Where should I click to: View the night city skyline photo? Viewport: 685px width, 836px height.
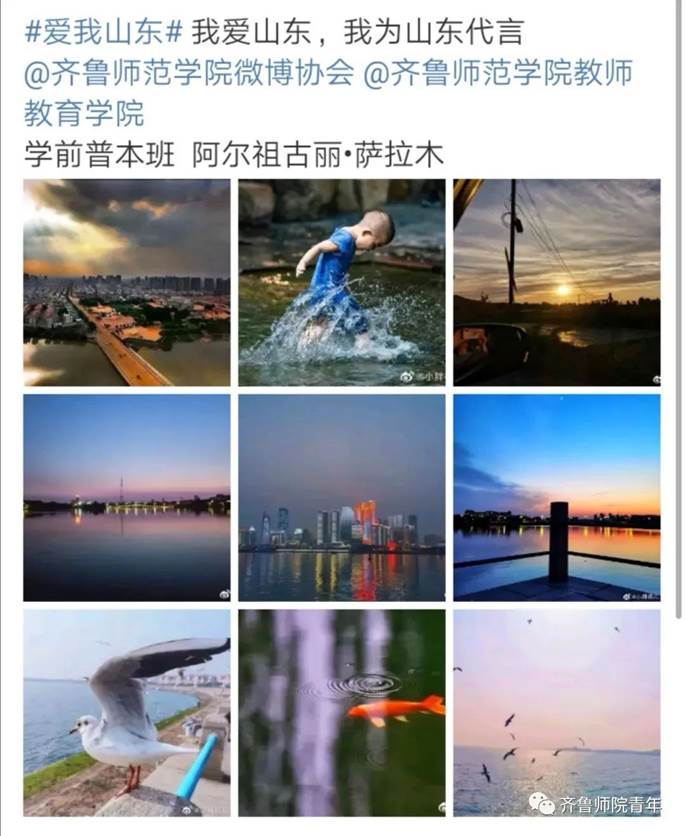point(342,497)
